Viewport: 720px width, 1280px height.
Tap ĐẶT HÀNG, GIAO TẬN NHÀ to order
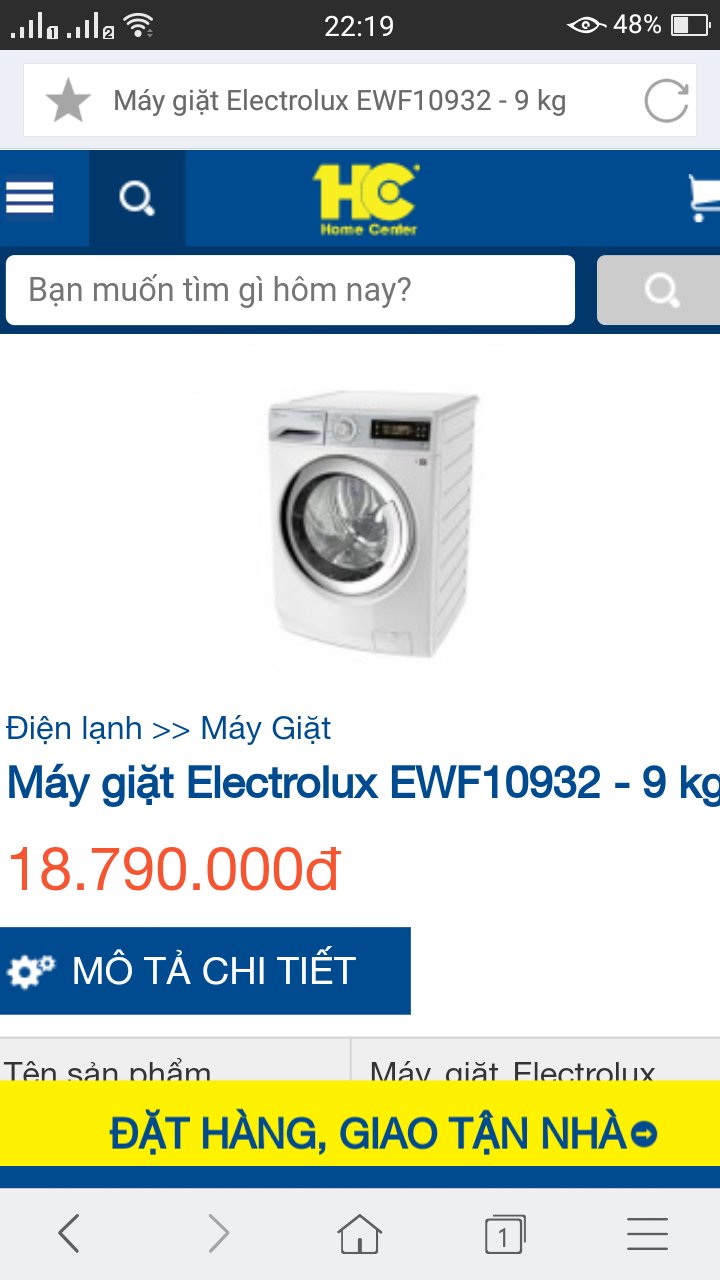[382, 1134]
